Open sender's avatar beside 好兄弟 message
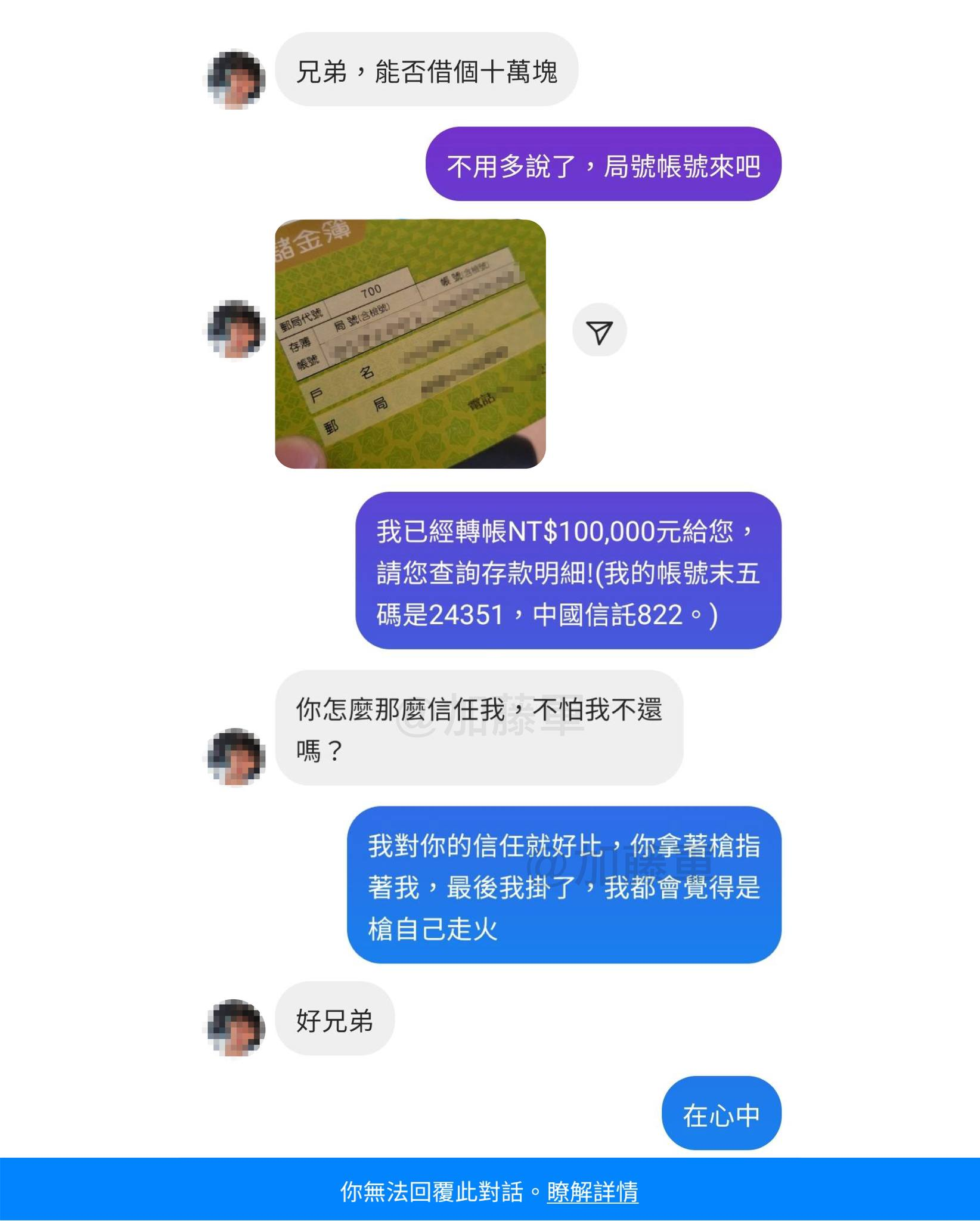The width and height of the screenshot is (980, 1221). [x=236, y=1028]
